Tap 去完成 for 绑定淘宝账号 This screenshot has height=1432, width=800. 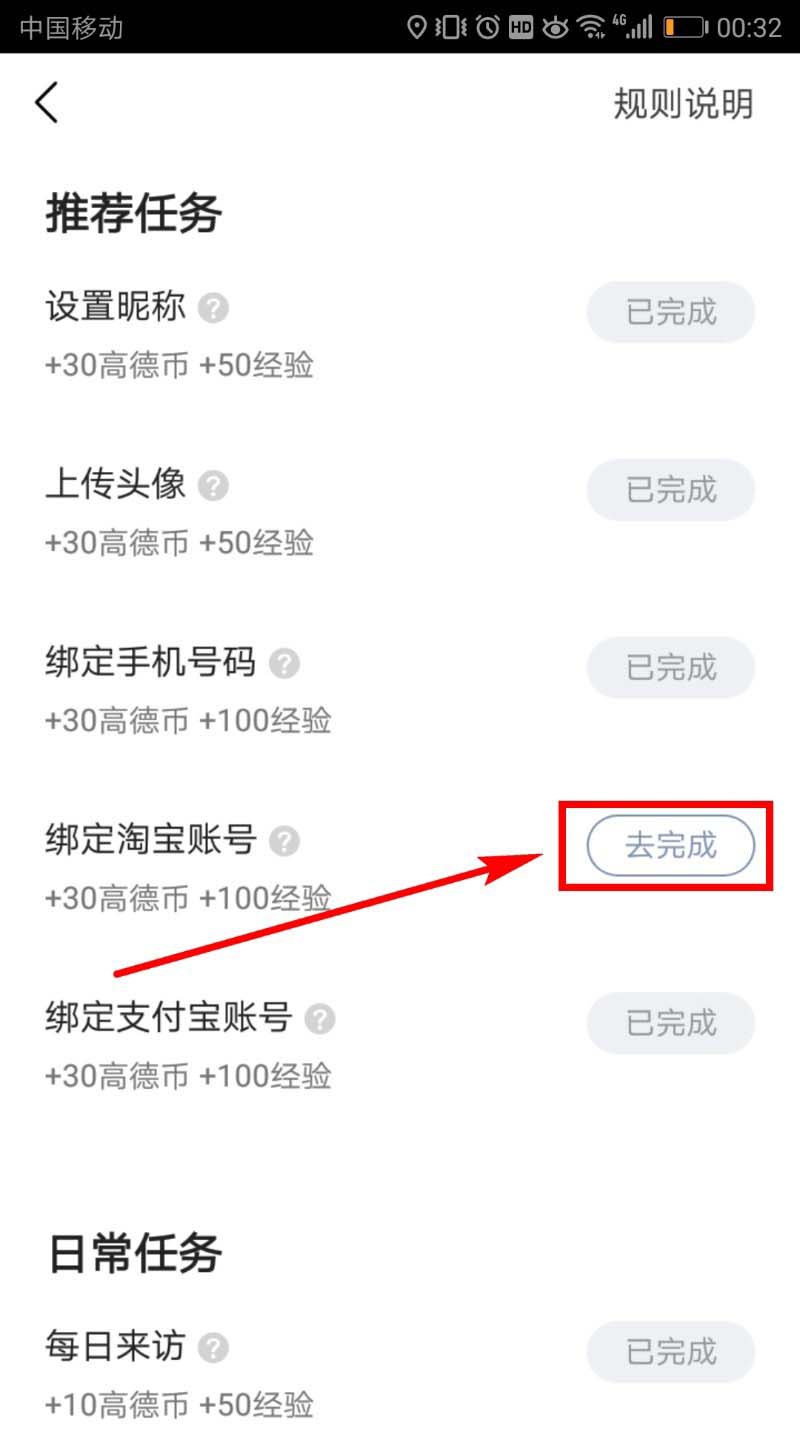tap(670, 846)
